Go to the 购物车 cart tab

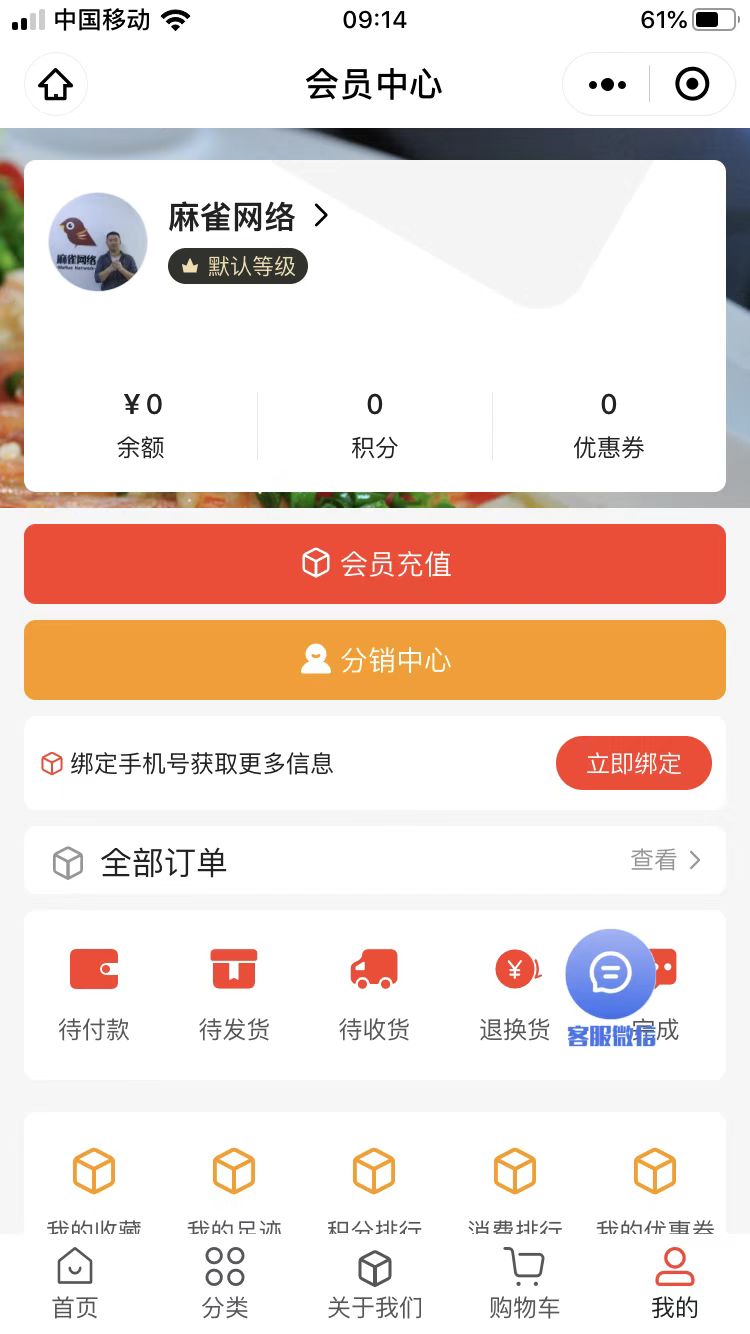524,1283
